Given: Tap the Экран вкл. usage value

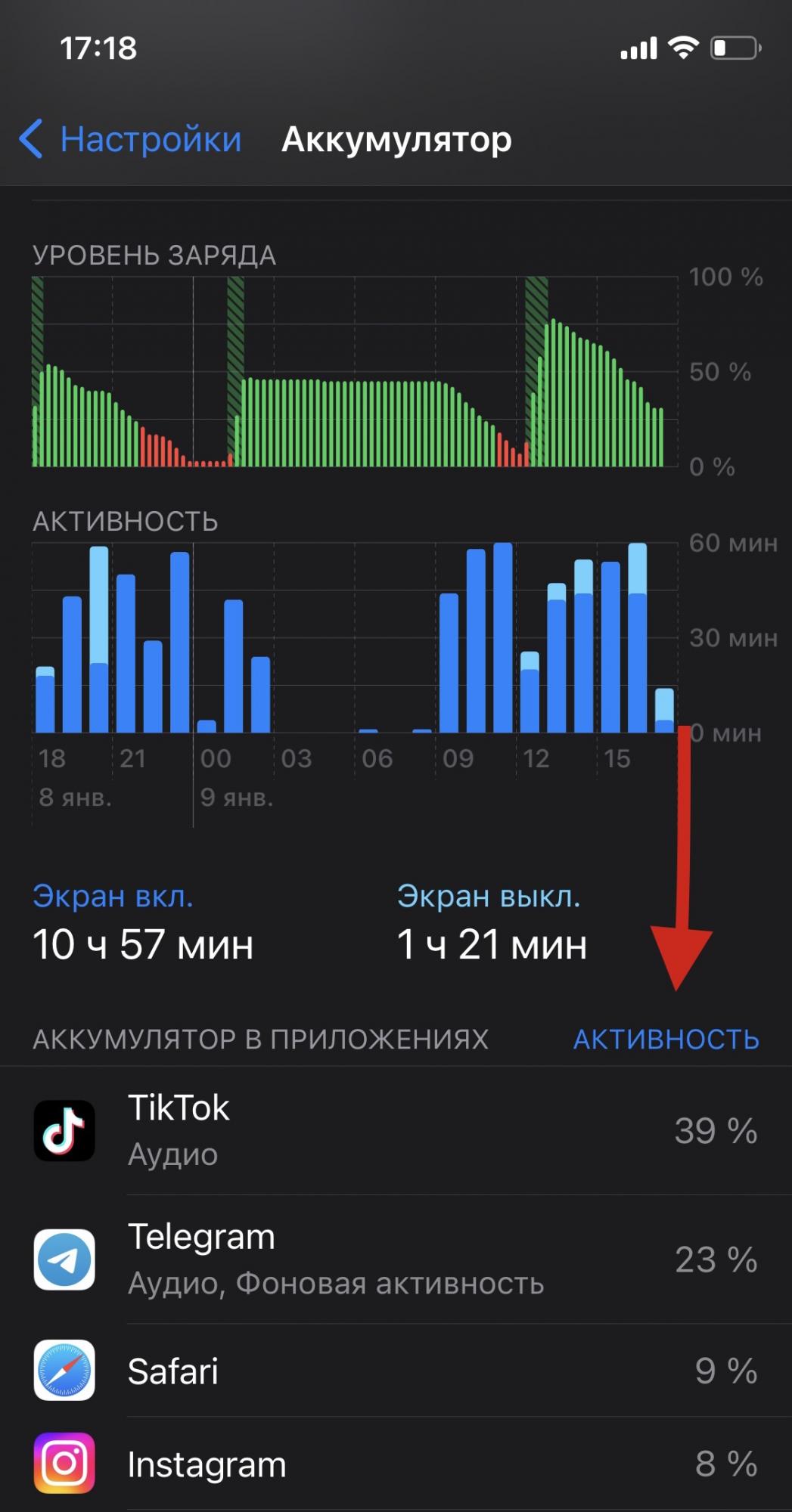Looking at the screenshot, I should [x=144, y=943].
